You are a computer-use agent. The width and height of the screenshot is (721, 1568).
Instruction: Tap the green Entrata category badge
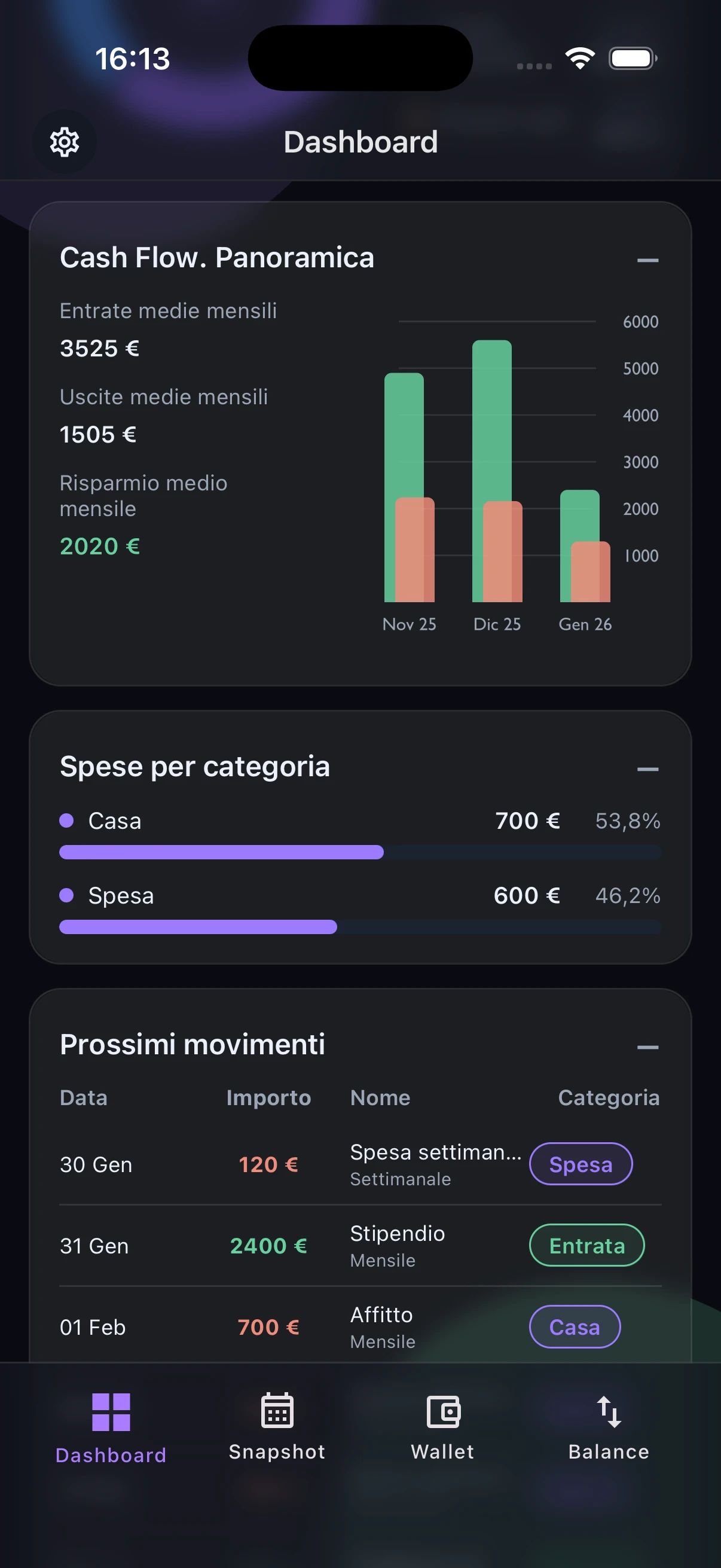click(586, 1246)
